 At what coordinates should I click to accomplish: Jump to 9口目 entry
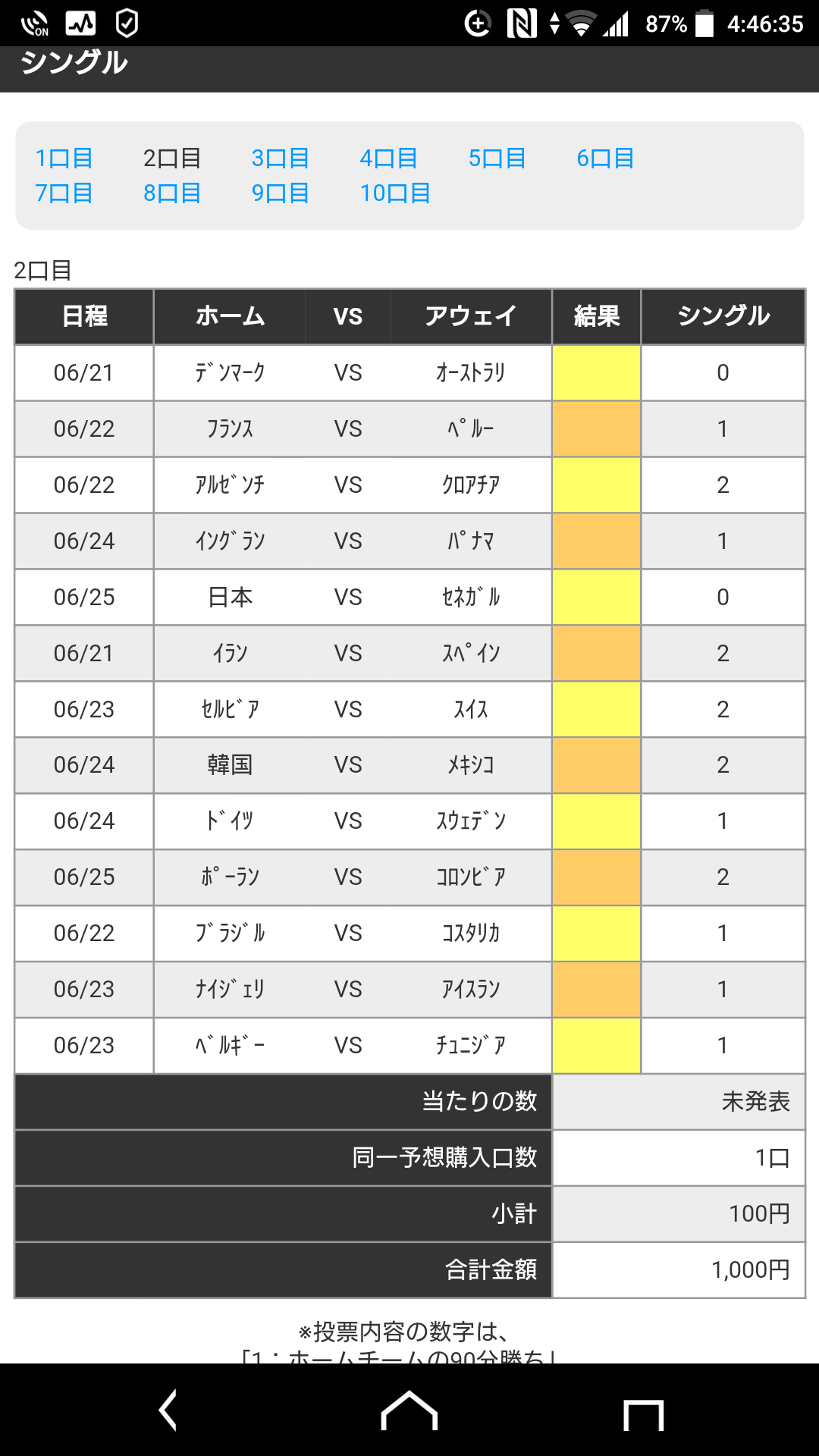click(281, 193)
